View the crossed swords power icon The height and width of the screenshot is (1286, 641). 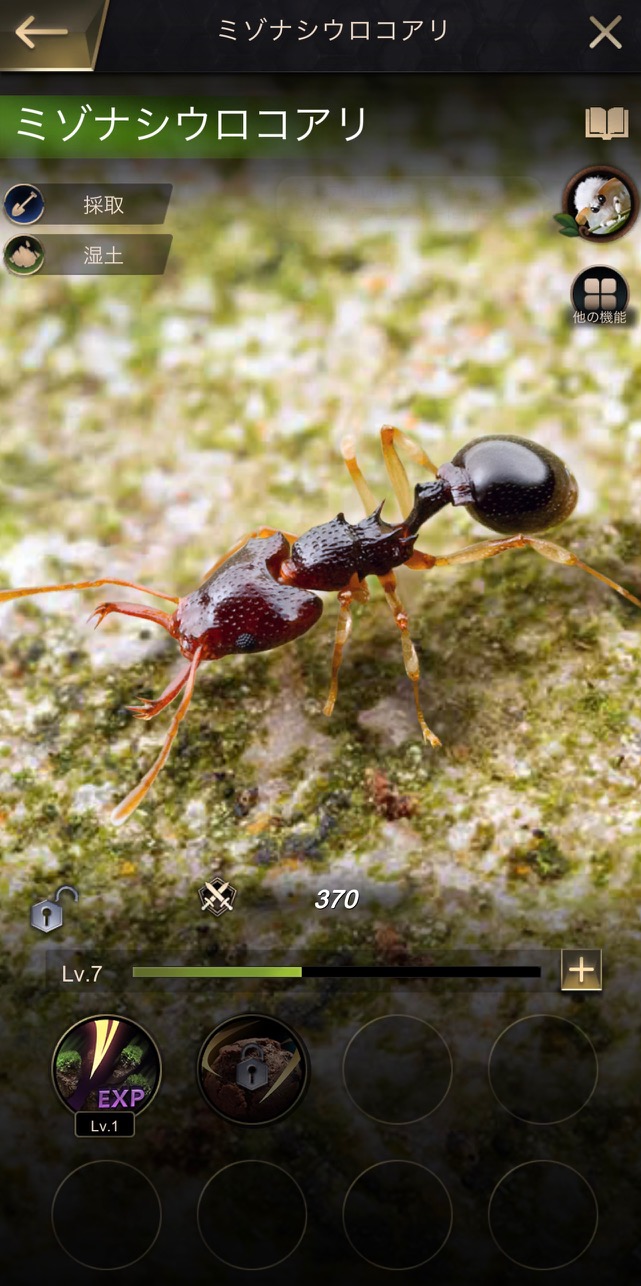point(216,897)
